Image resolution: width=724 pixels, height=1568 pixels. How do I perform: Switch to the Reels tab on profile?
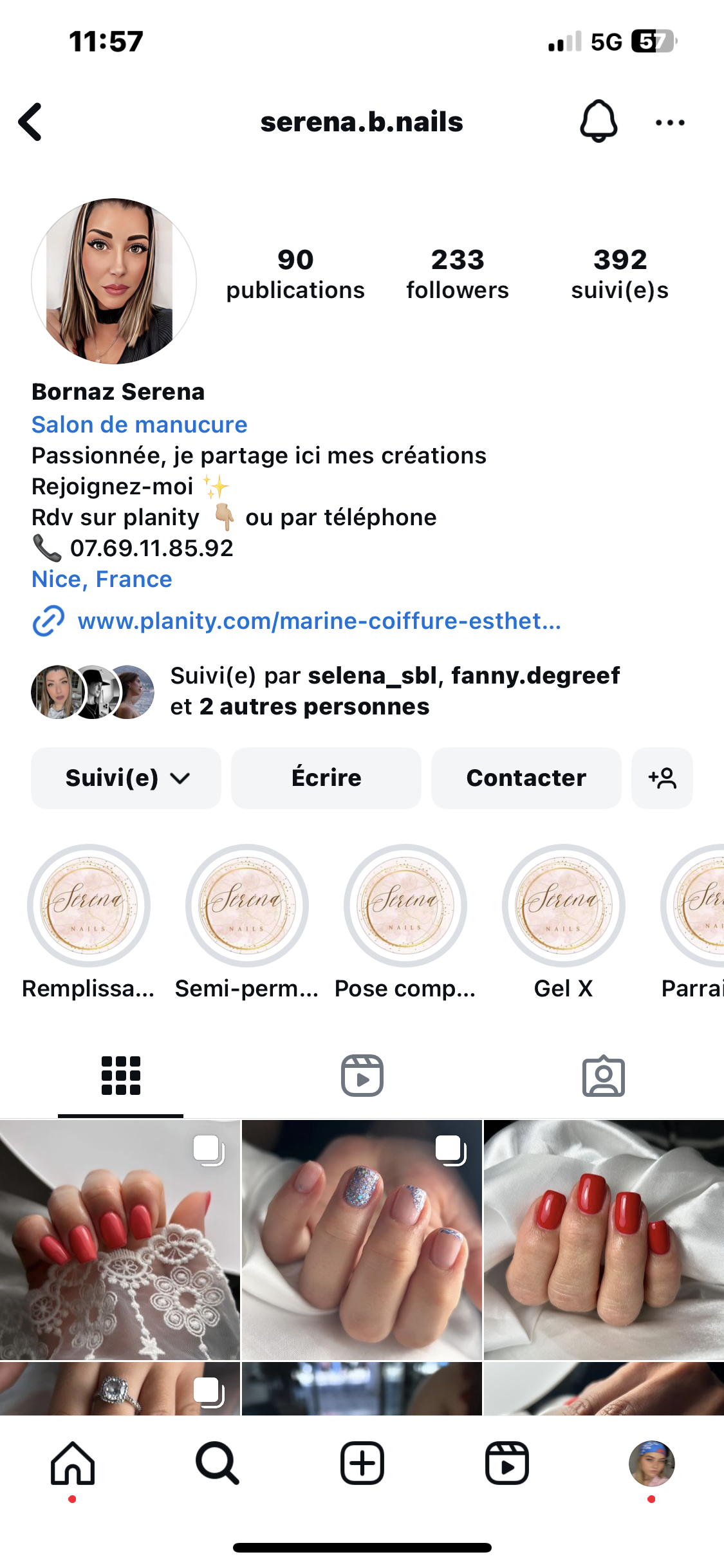362,1075
